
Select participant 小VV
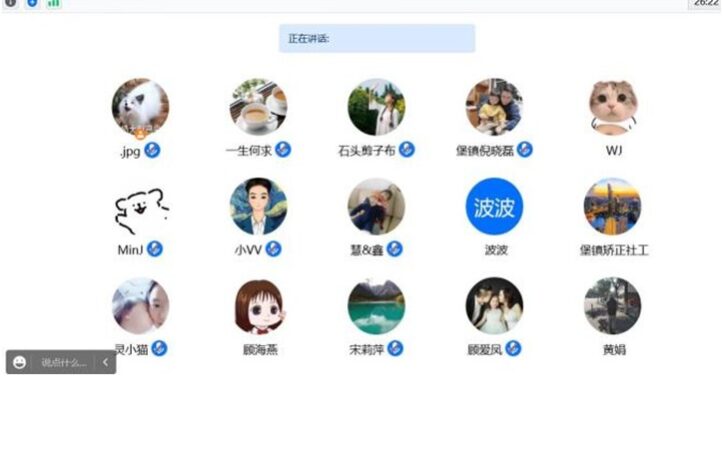coord(258,207)
